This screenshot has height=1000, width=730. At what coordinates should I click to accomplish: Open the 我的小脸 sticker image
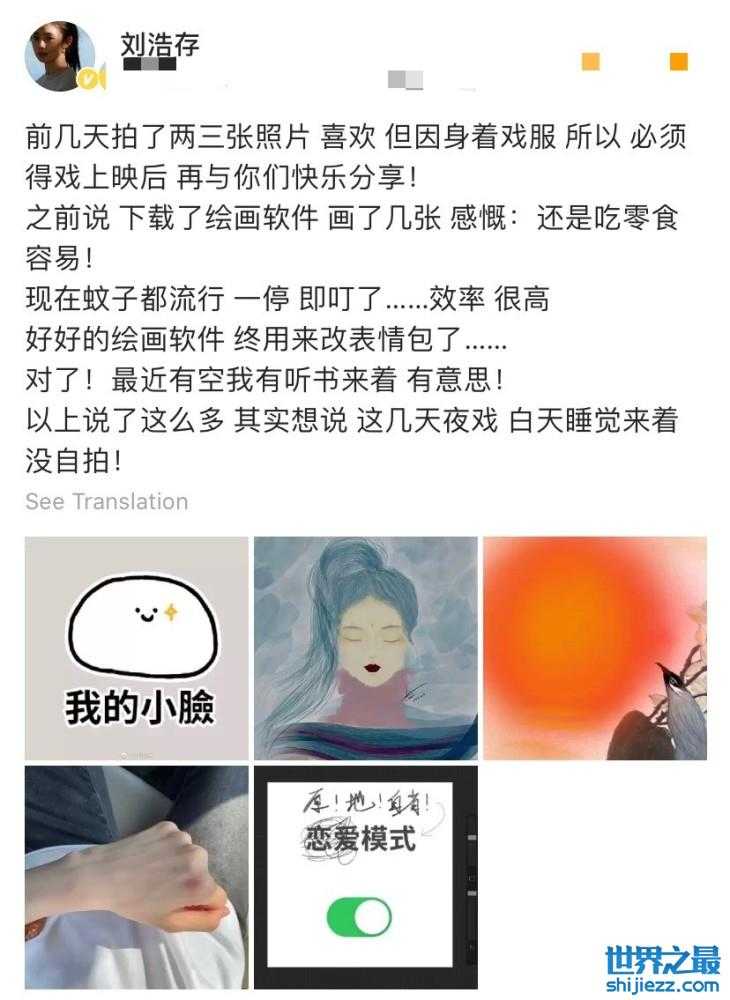[136, 648]
